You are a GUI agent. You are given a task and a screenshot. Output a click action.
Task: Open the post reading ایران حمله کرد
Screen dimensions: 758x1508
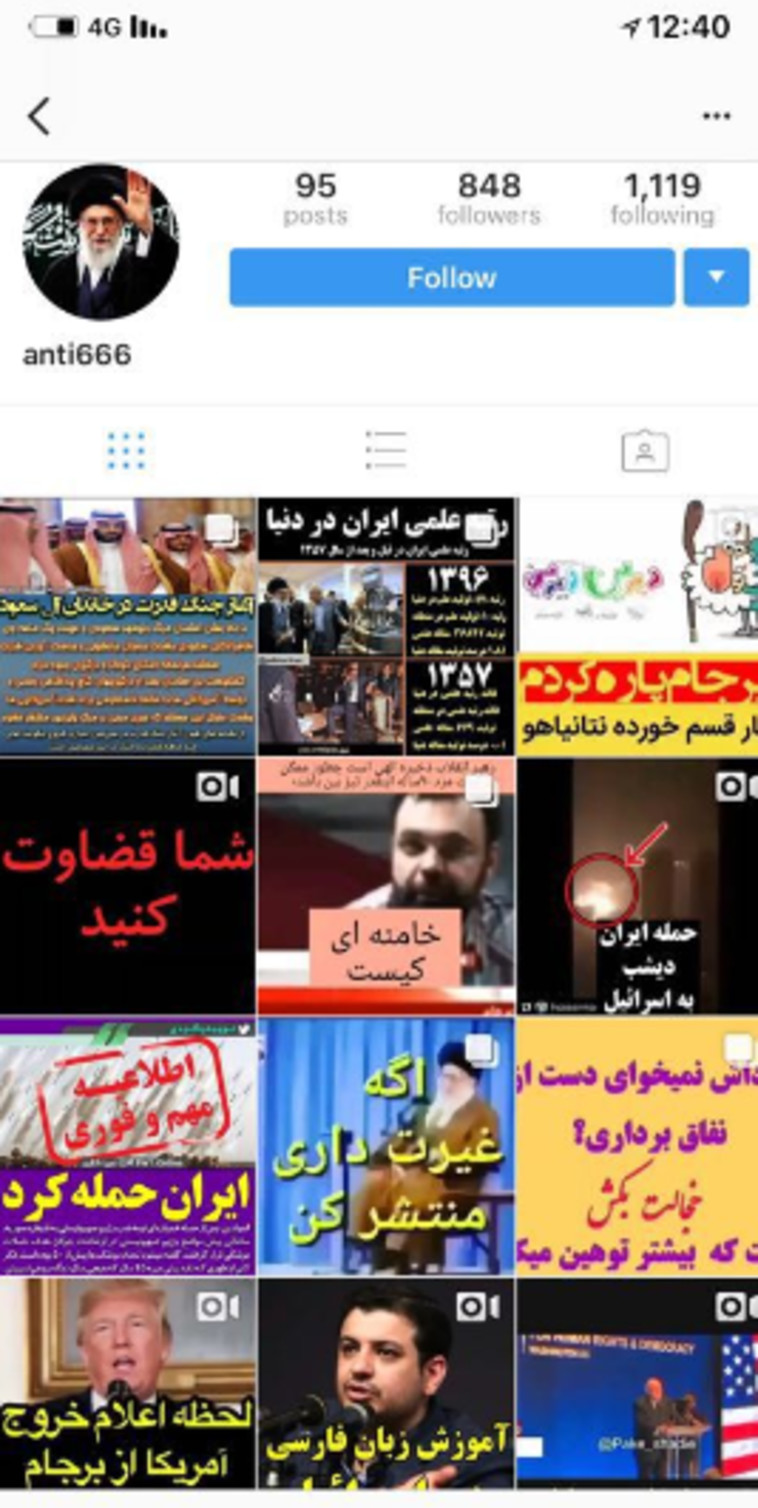click(x=127, y=1147)
